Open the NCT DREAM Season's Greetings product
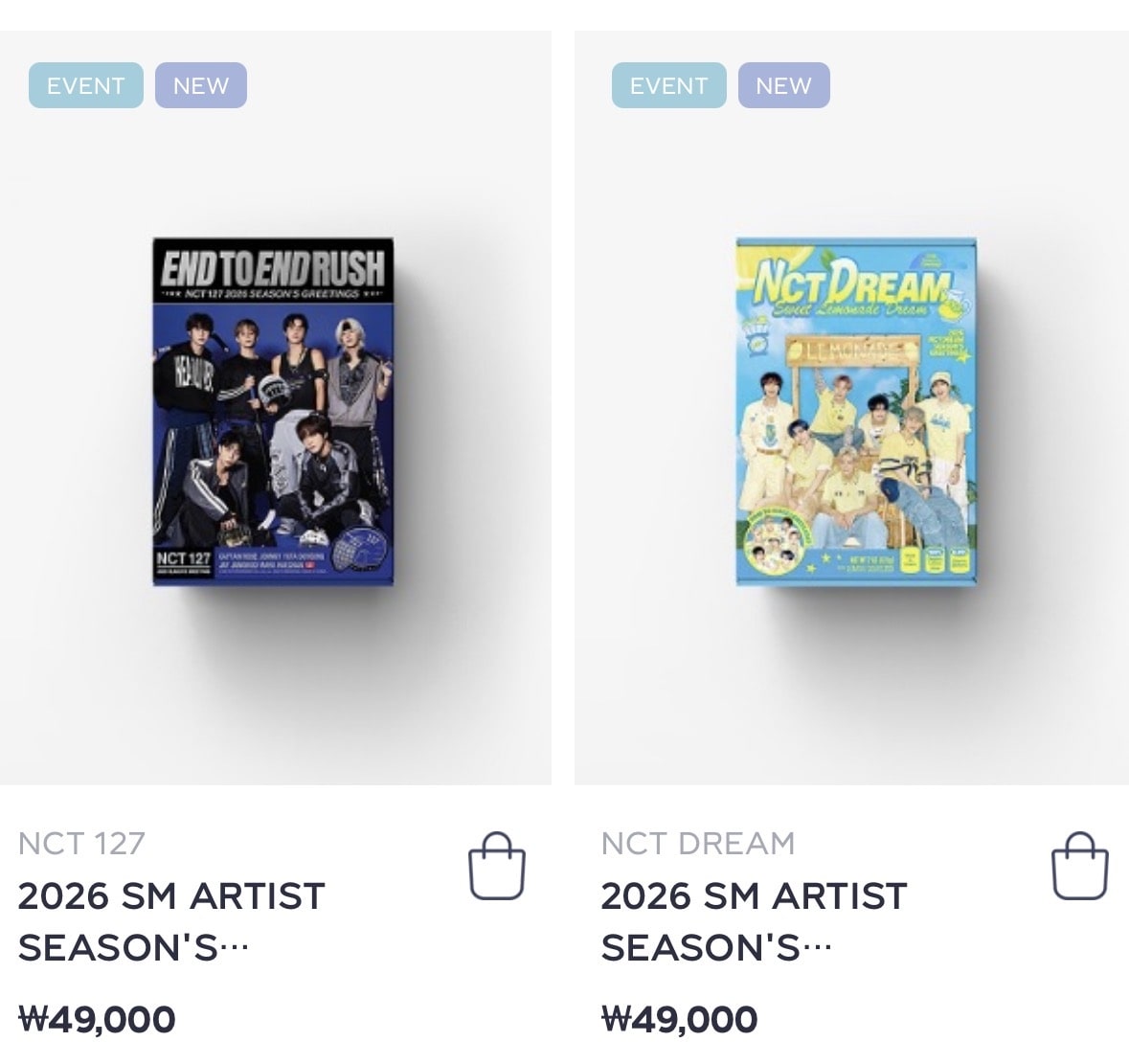The height and width of the screenshot is (1064, 1129). (x=855, y=412)
